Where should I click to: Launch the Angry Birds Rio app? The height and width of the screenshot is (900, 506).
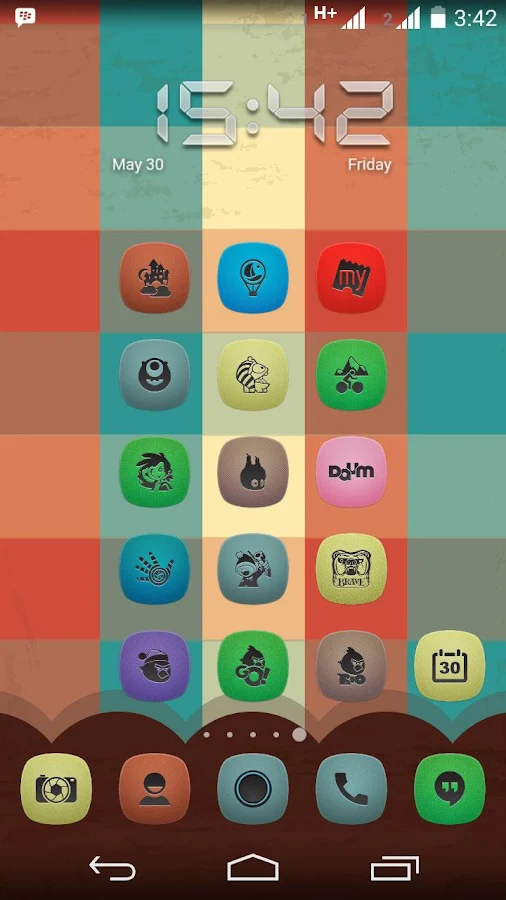[351, 666]
